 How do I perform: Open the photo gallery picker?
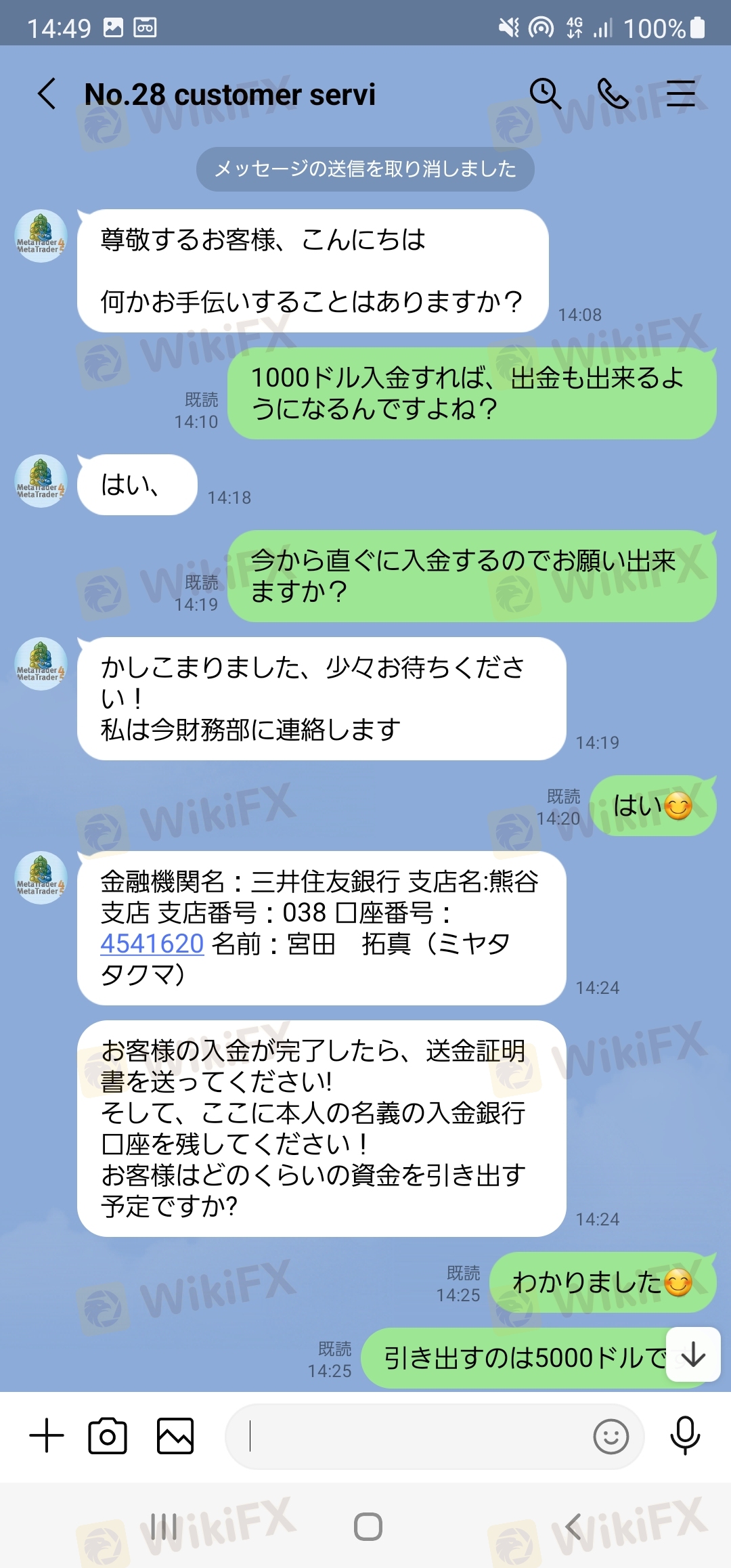[x=175, y=1435]
